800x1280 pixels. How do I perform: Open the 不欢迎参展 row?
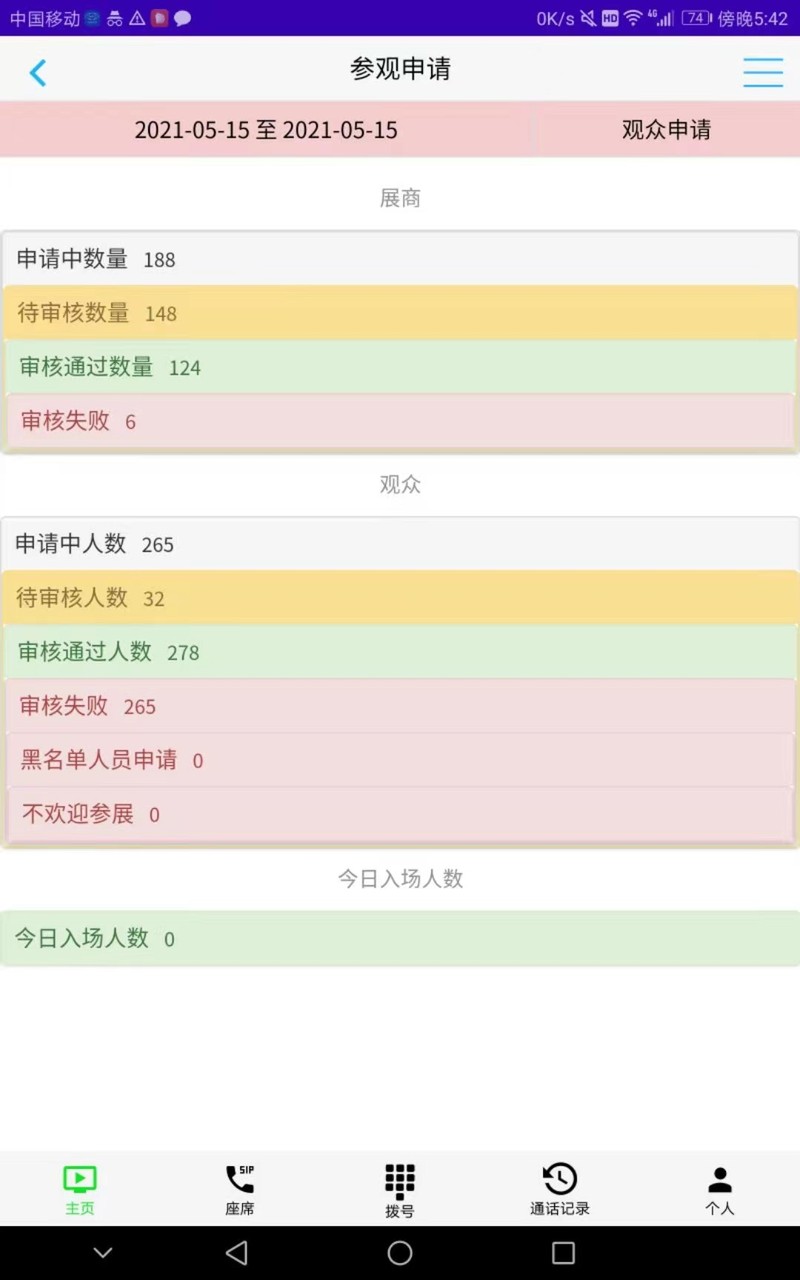pos(400,814)
